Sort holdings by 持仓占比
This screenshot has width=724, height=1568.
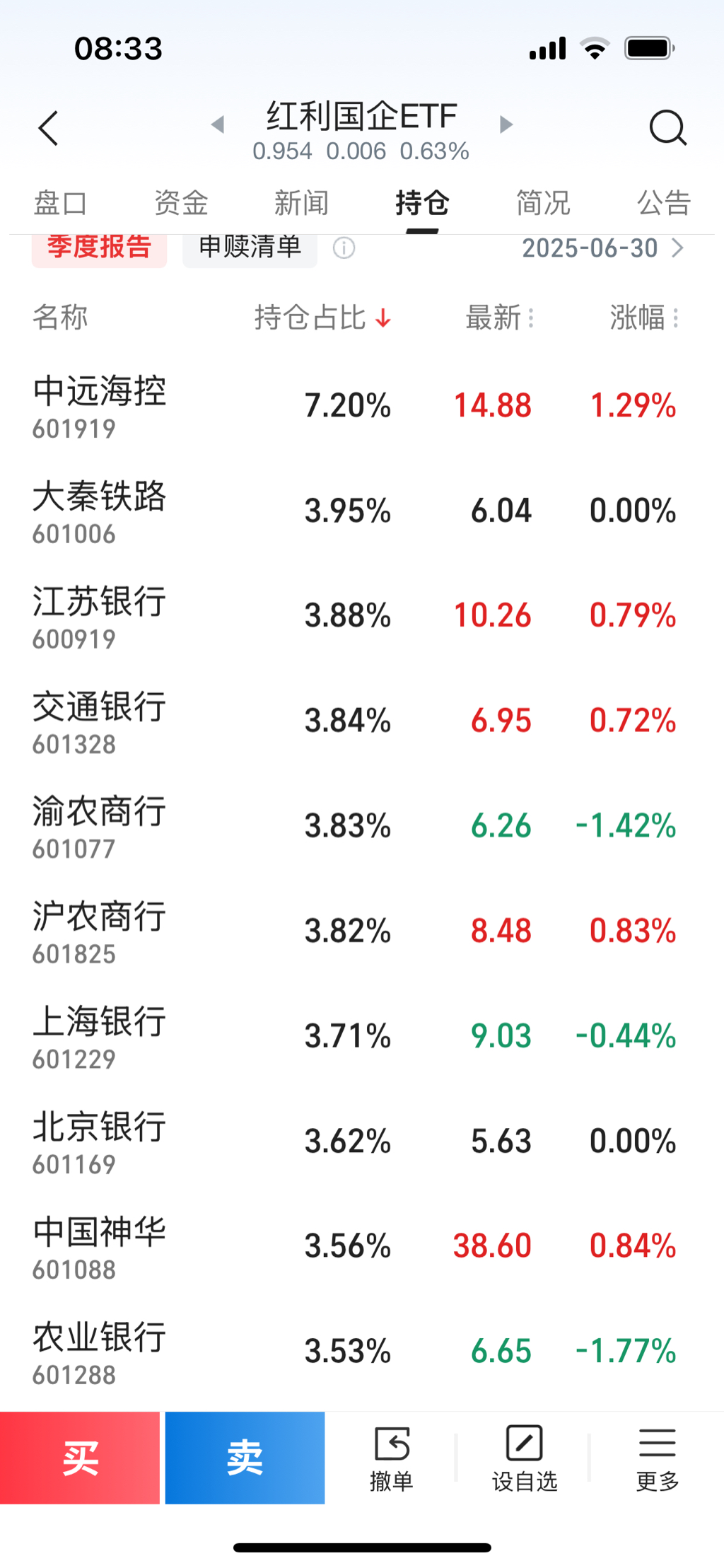point(322,318)
